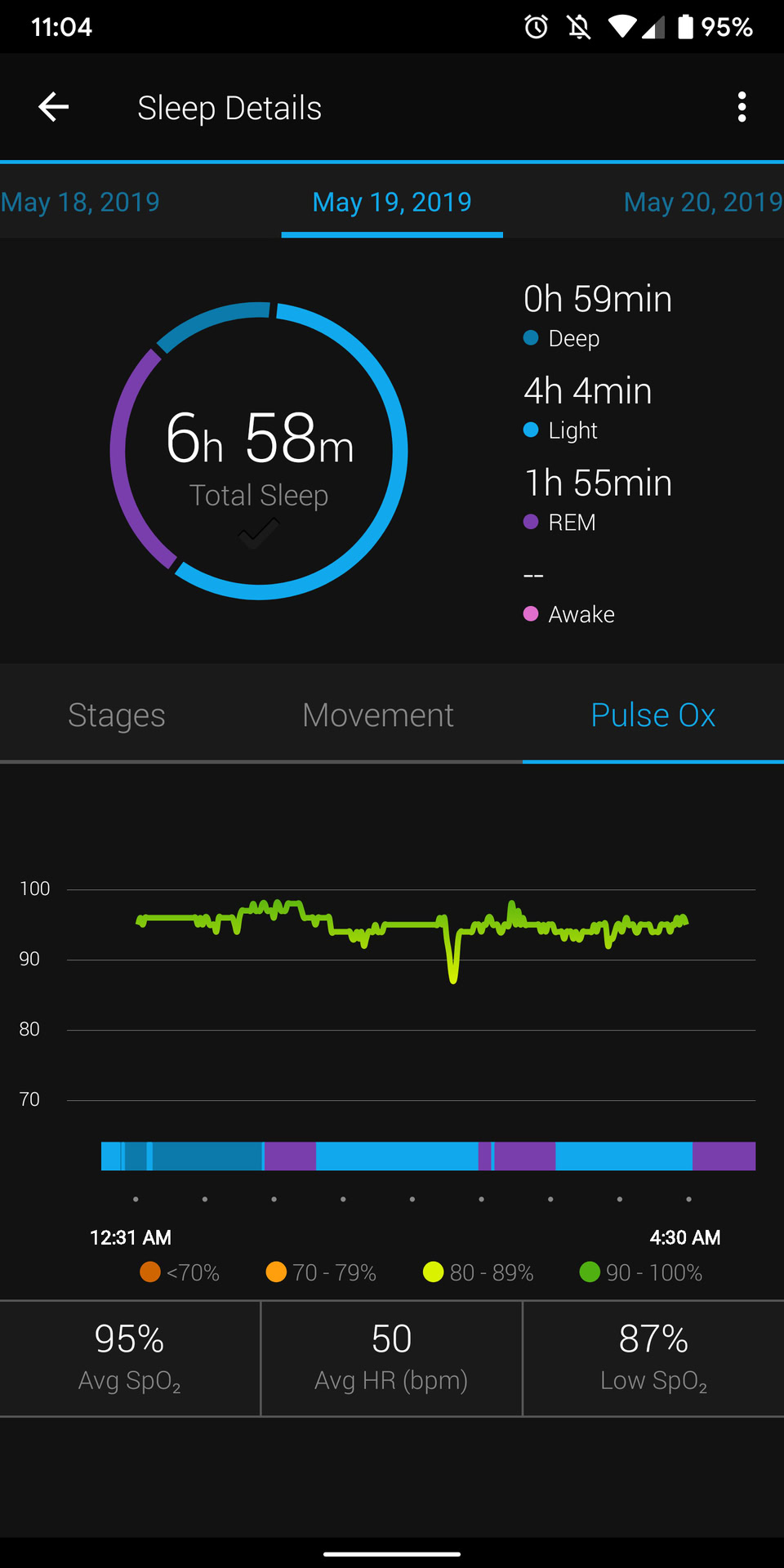
Task: Select the Pulse Ox tab
Action: click(x=653, y=715)
